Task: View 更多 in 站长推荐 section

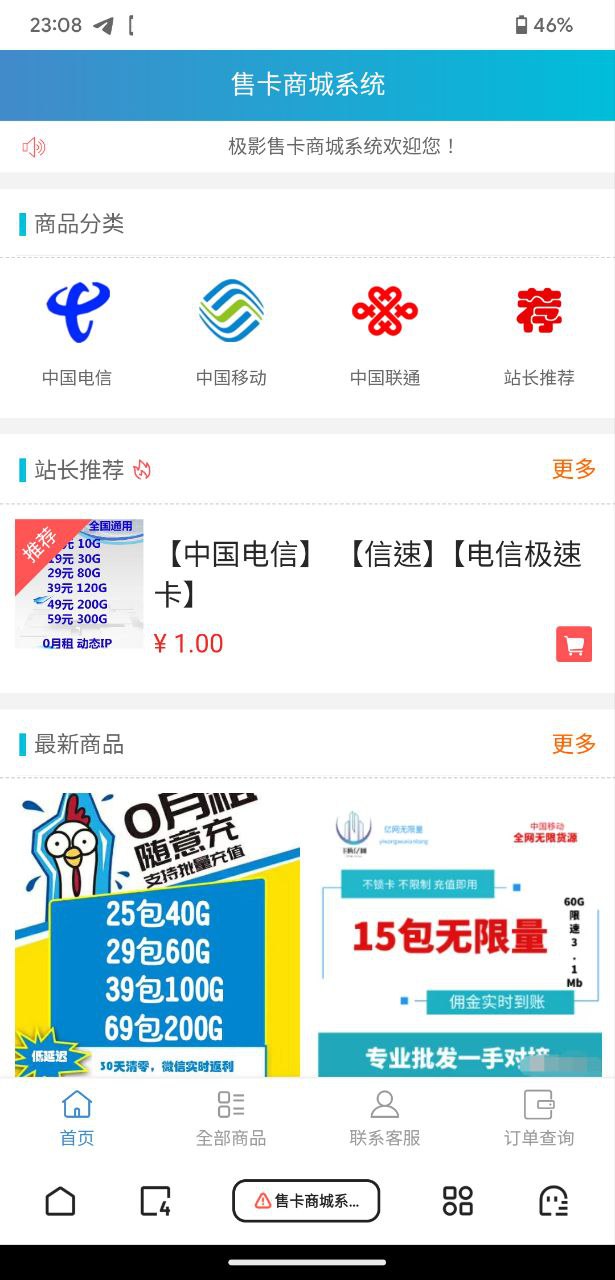Action: (574, 469)
